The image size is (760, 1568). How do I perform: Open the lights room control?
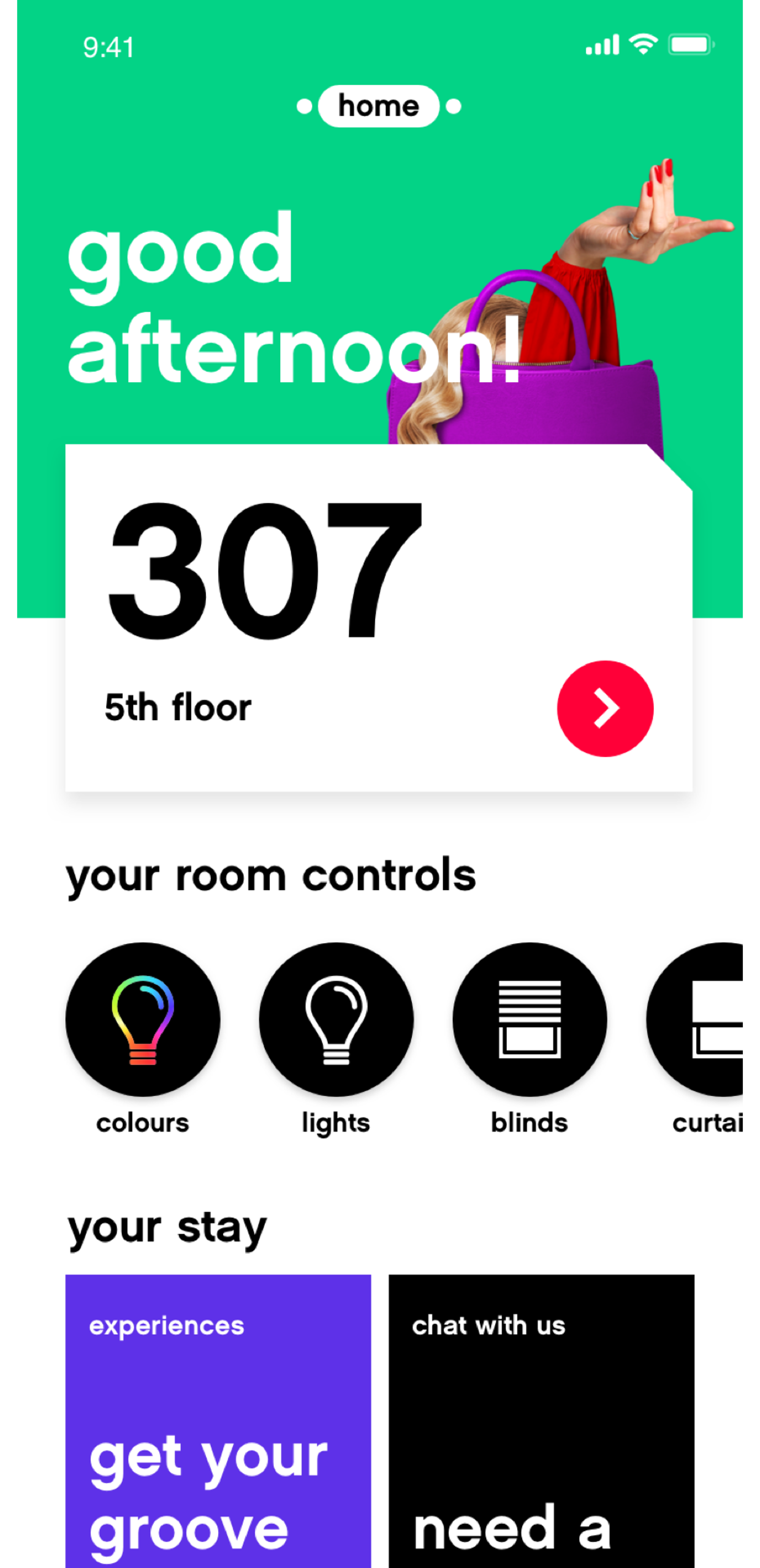pyautogui.click(x=336, y=1020)
